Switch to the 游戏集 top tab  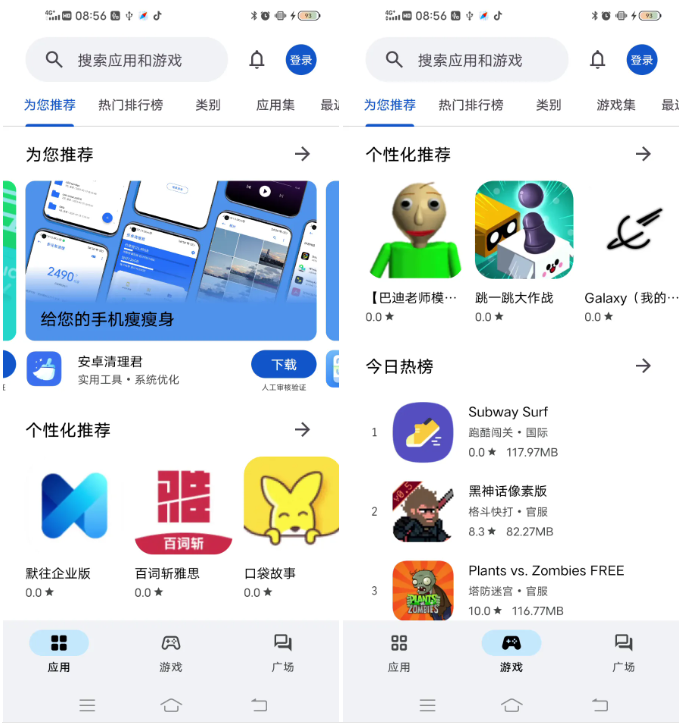(x=616, y=105)
